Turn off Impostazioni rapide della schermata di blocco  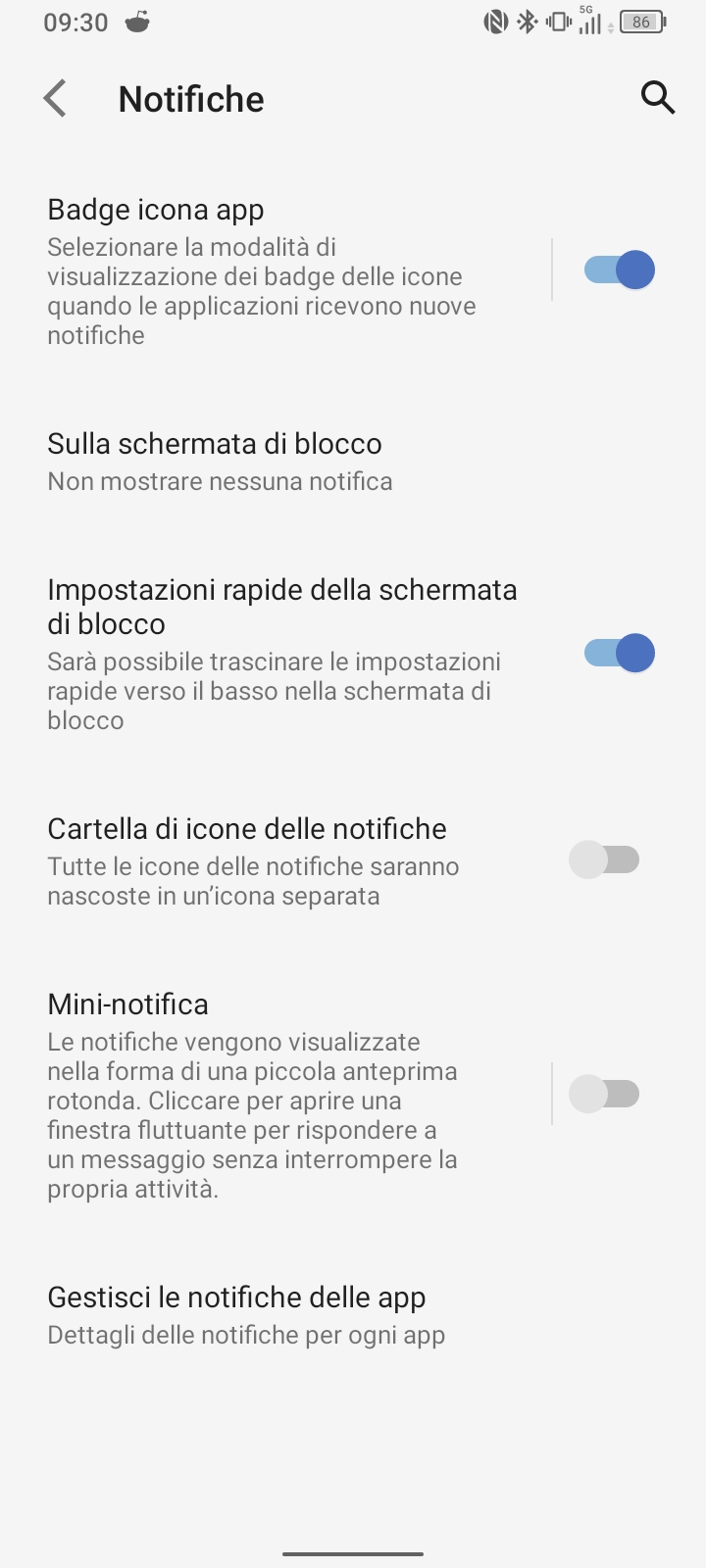619,654
